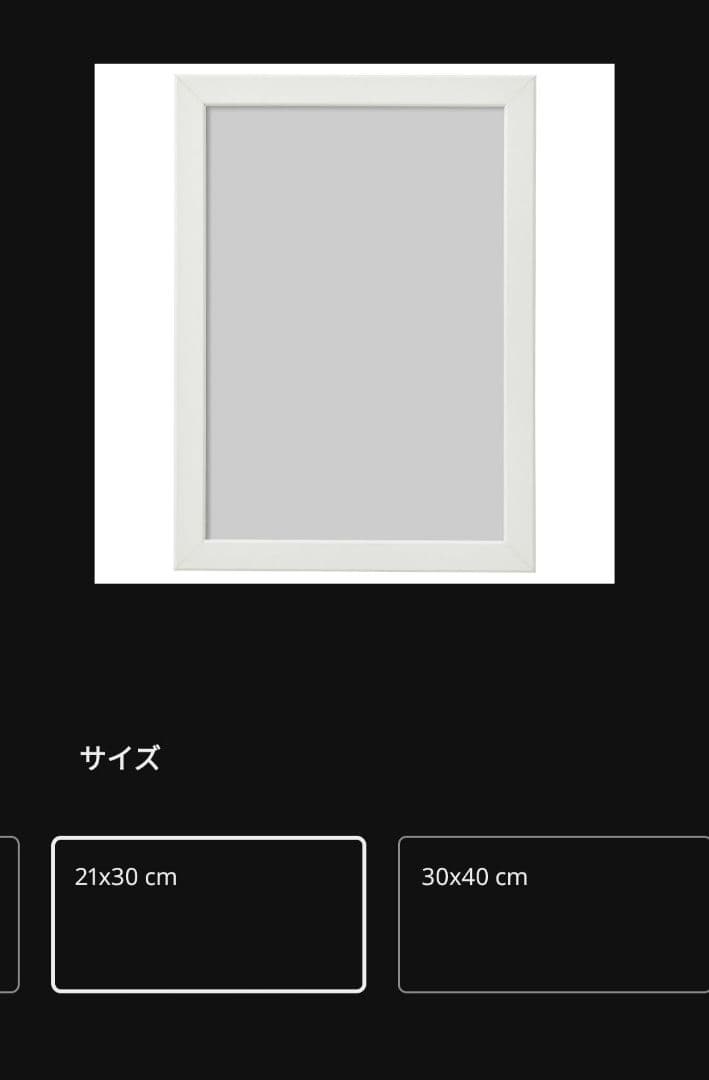The height and width of the screenshot is (1080, 709).
Task: Choose the 30x40 cm size option
Action: [553, 914]
